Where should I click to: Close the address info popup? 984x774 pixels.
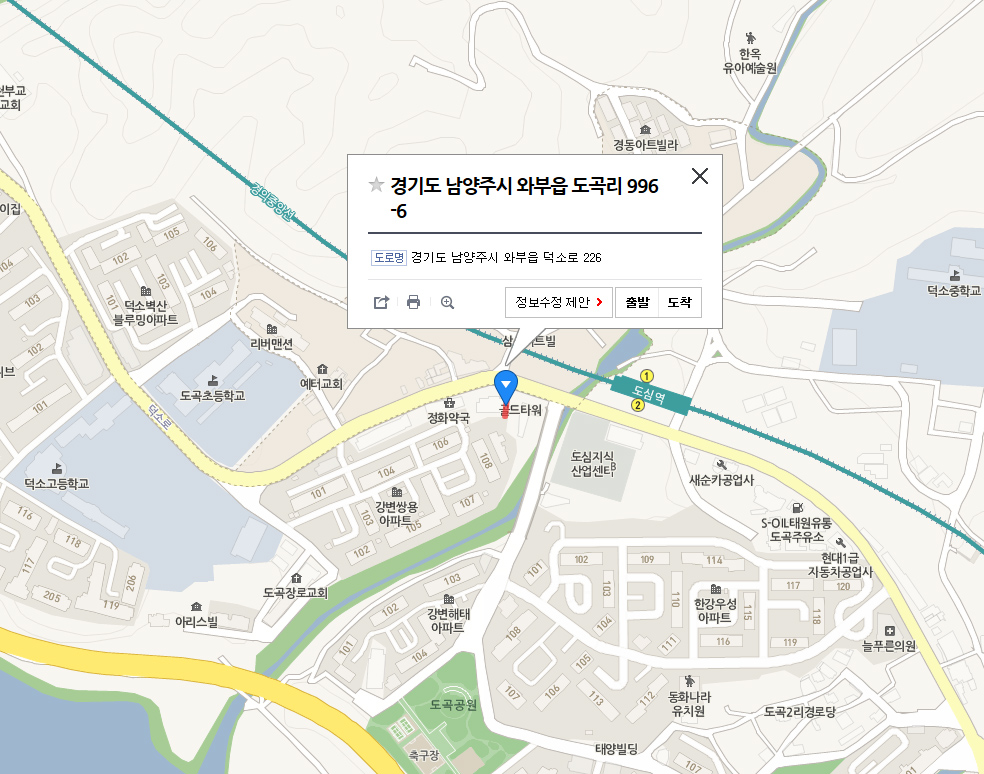click(x=700, y=176)
